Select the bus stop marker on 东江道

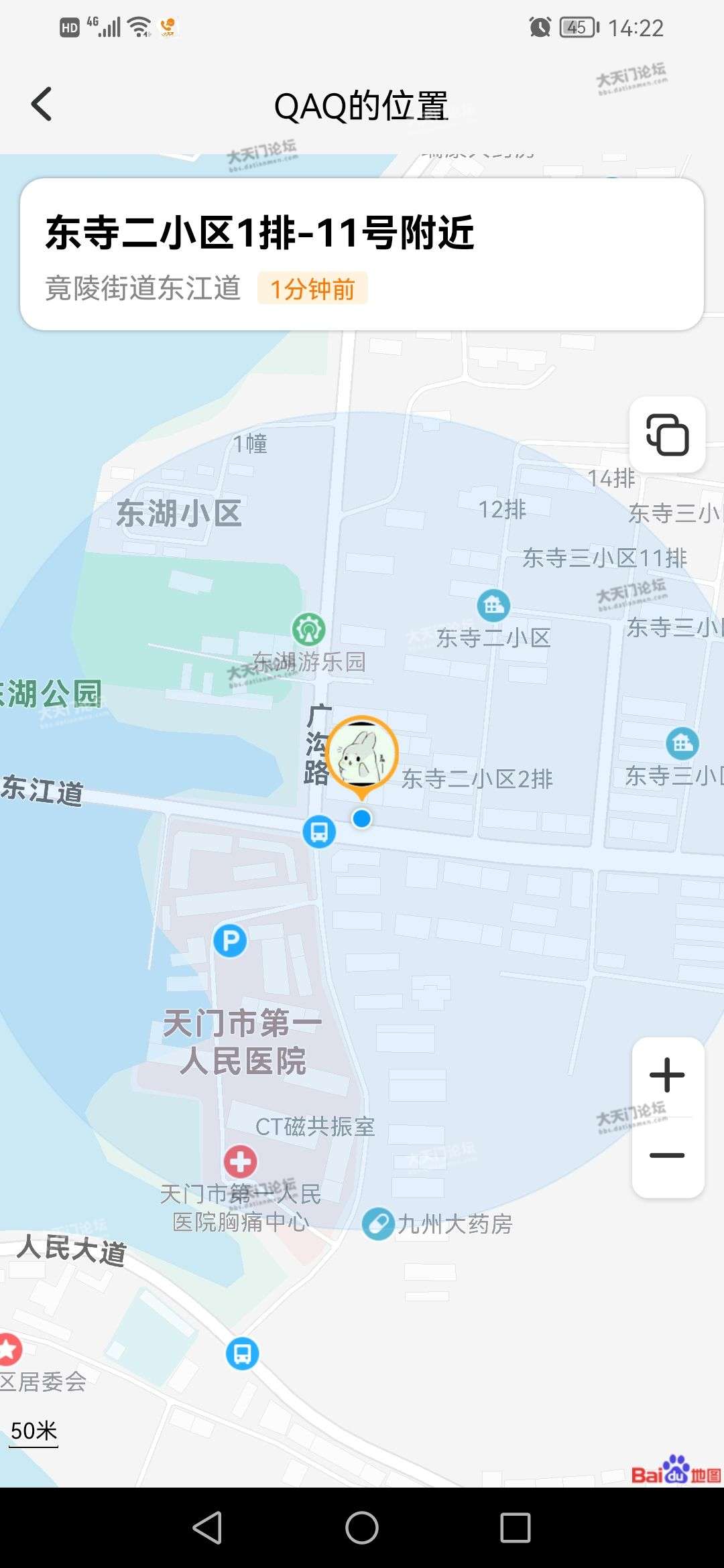point(319,832)
